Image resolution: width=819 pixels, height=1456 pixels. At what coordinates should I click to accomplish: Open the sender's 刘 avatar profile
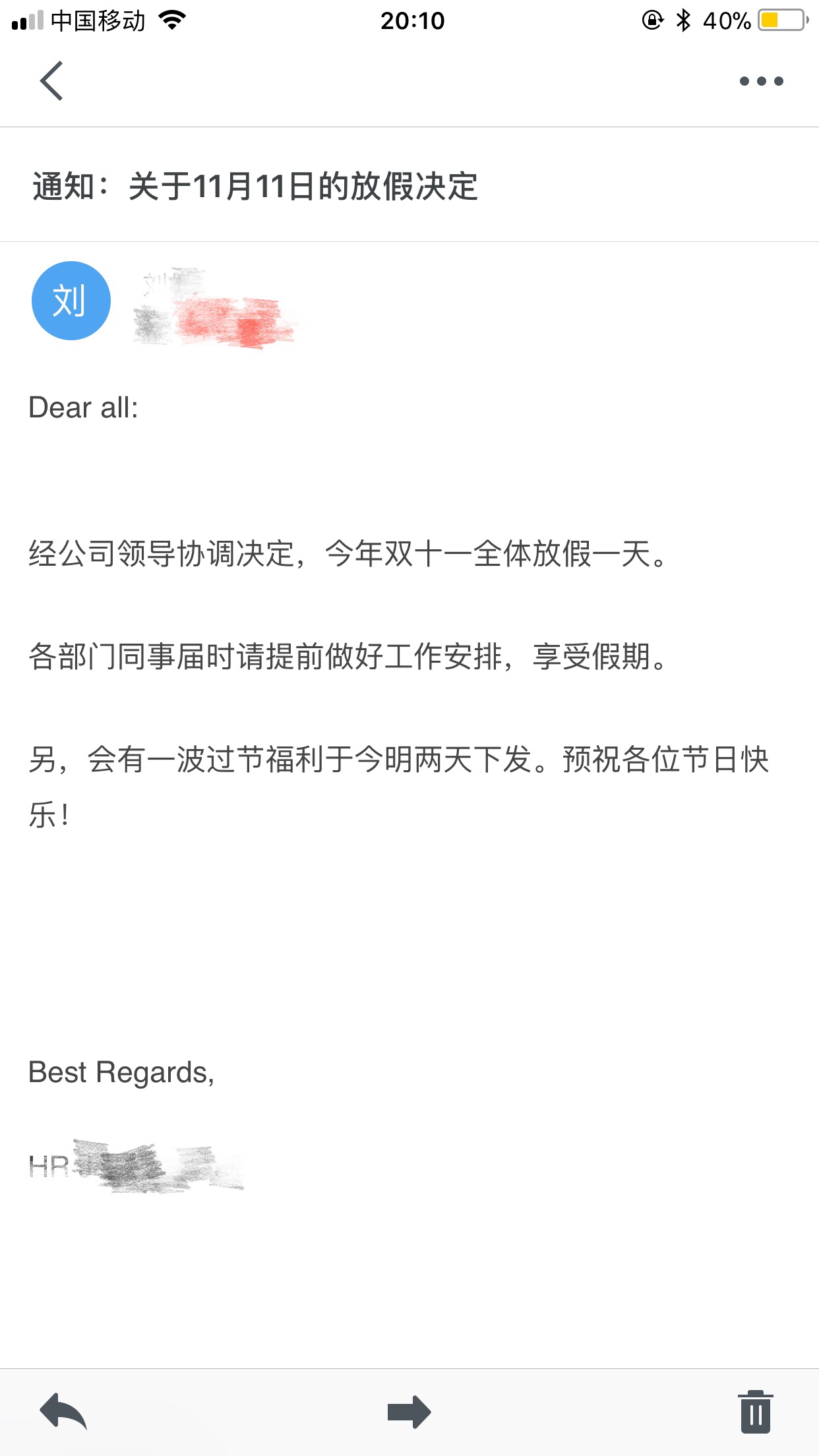coord(71,301)
